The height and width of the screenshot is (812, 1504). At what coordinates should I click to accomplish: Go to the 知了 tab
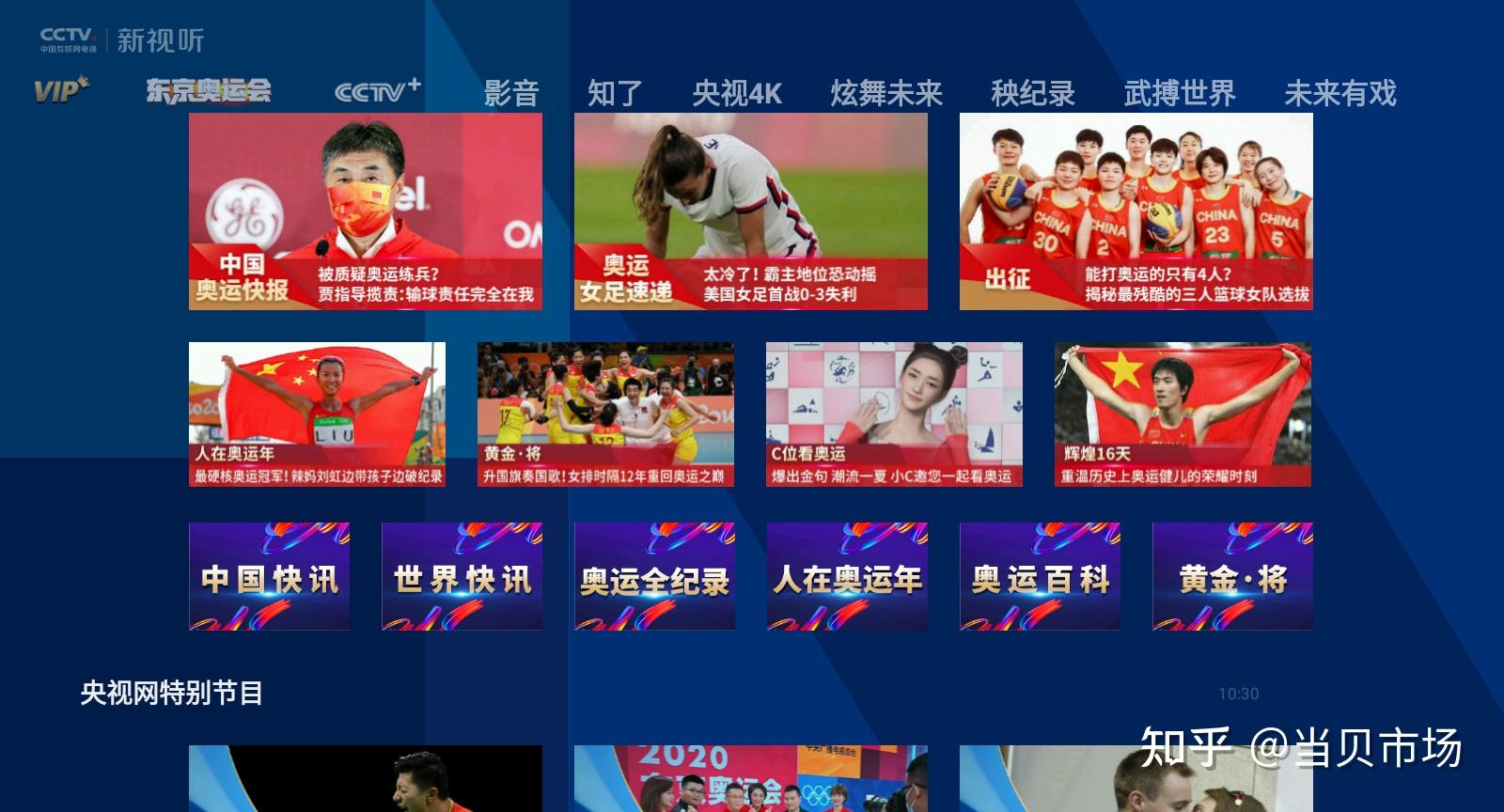[x=615, y=93]
